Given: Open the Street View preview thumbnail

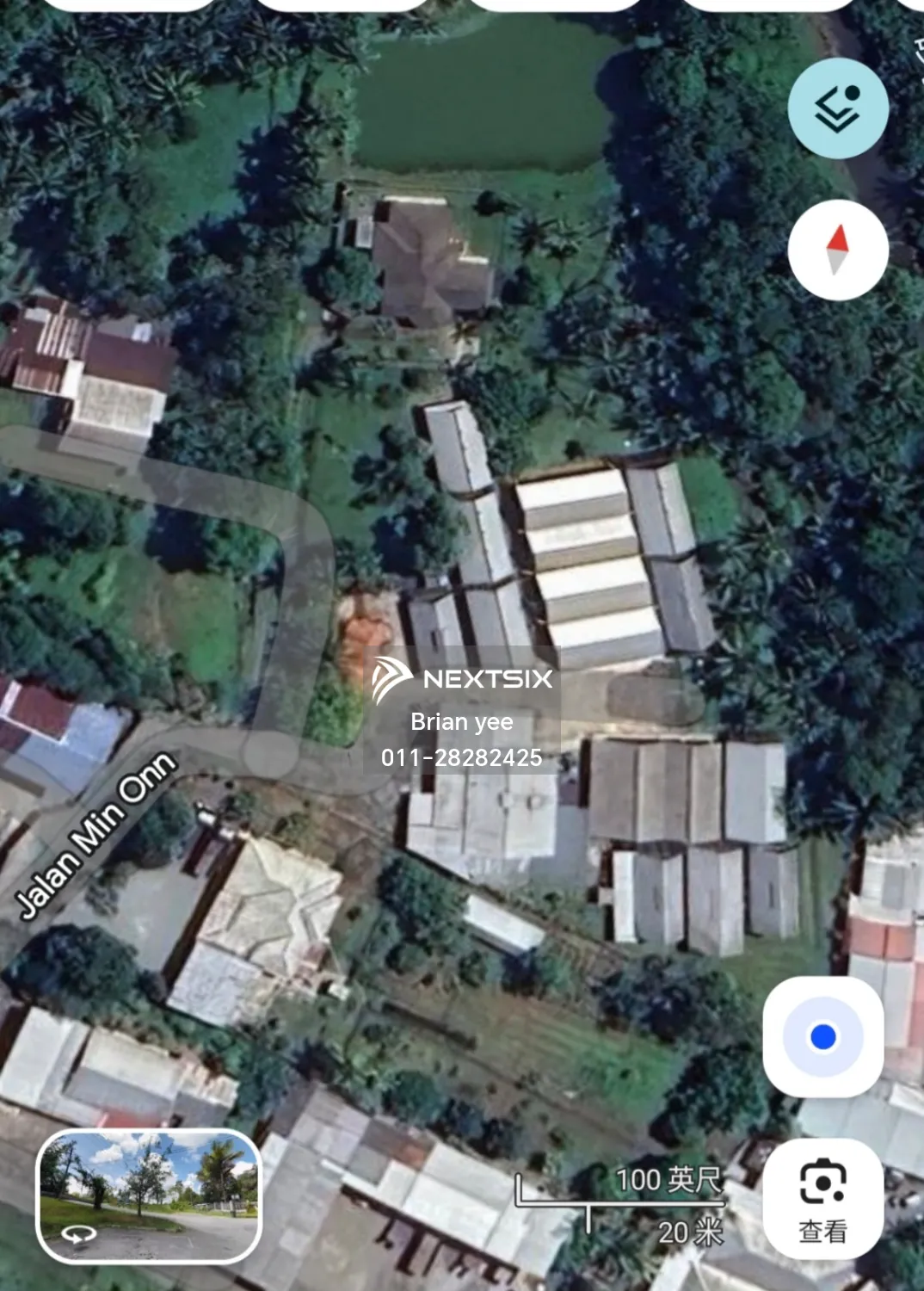Looking at the screenshot, I should pos(149,1195).
